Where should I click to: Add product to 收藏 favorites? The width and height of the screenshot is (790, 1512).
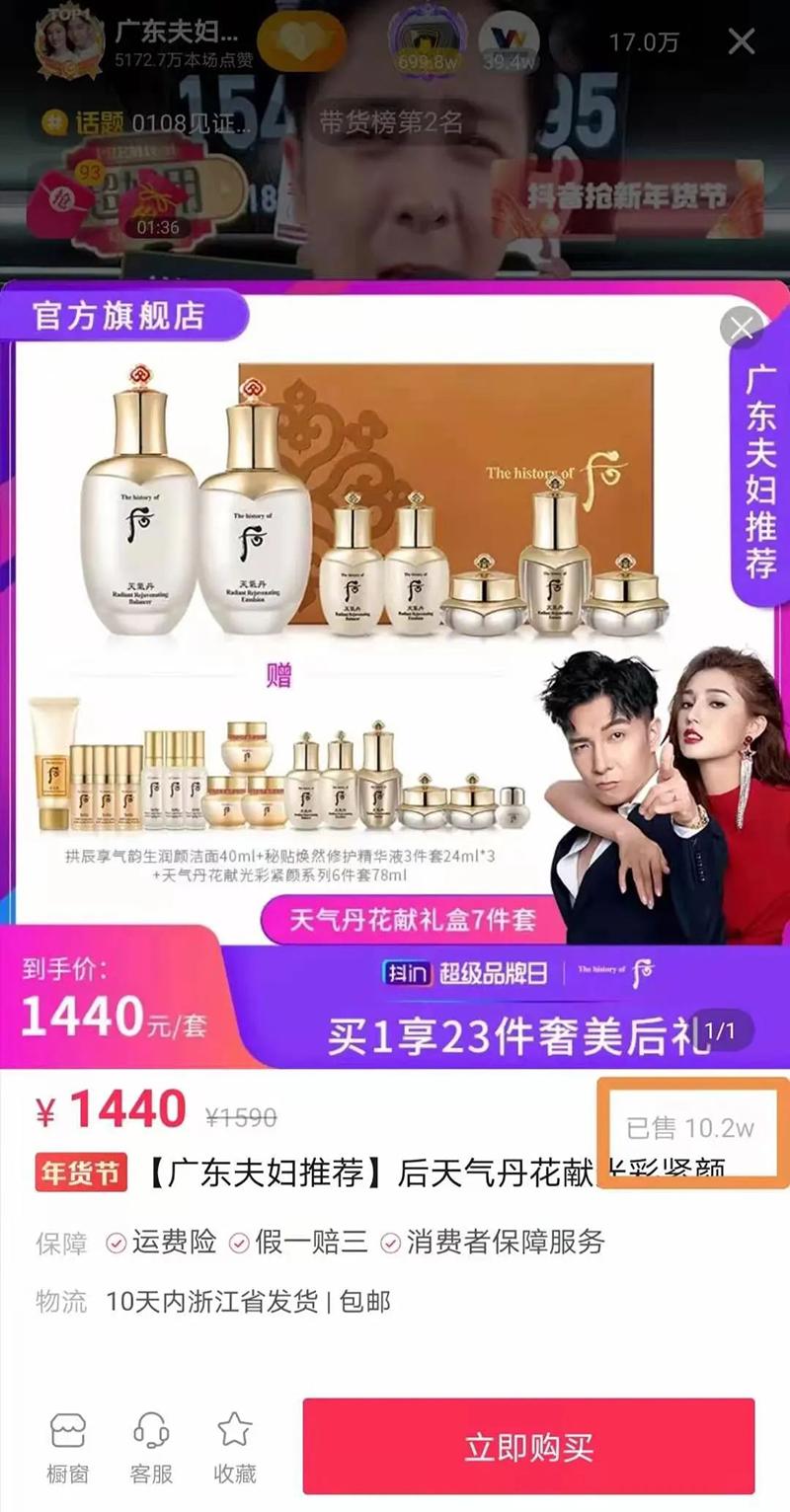coord(235,1449)
